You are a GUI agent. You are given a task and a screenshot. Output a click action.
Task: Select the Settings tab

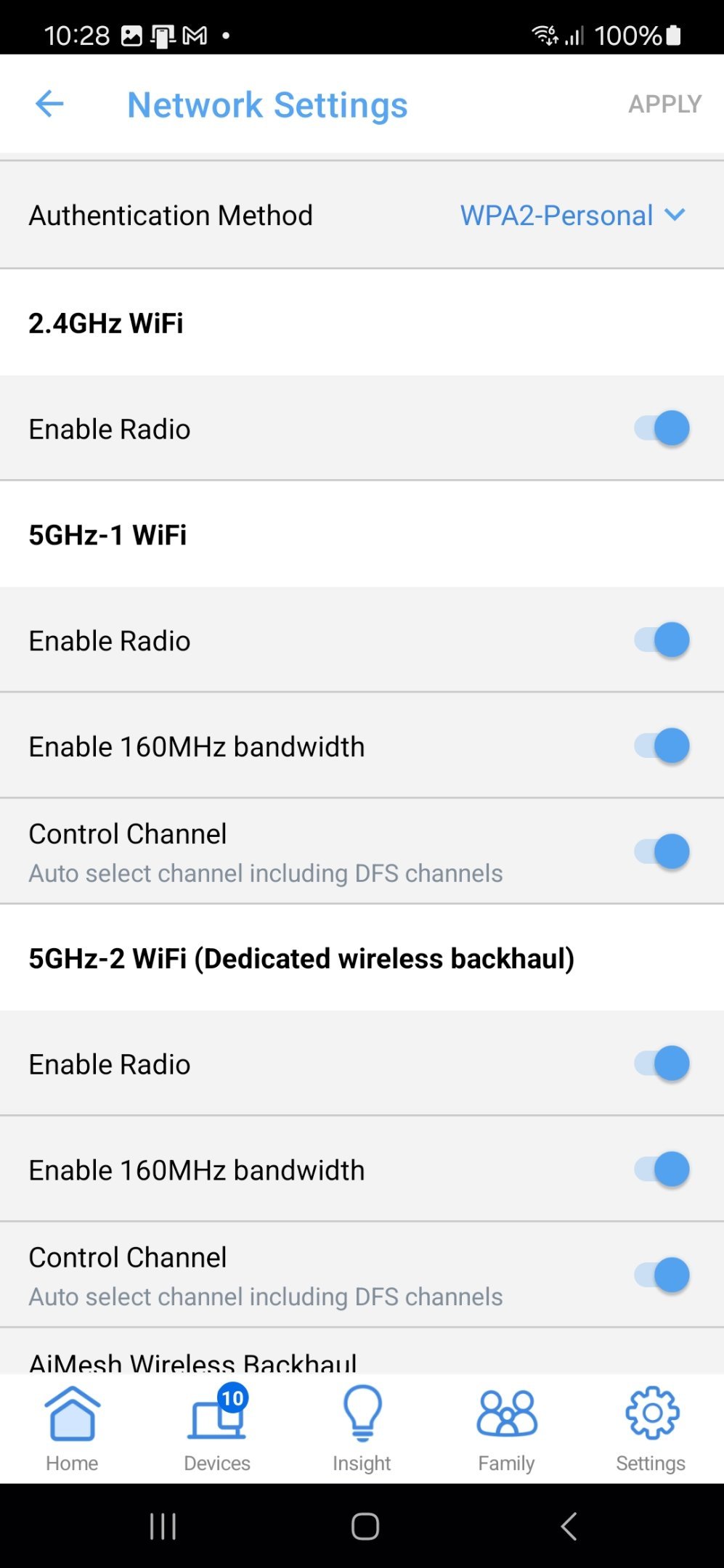tap(651, 1429)
